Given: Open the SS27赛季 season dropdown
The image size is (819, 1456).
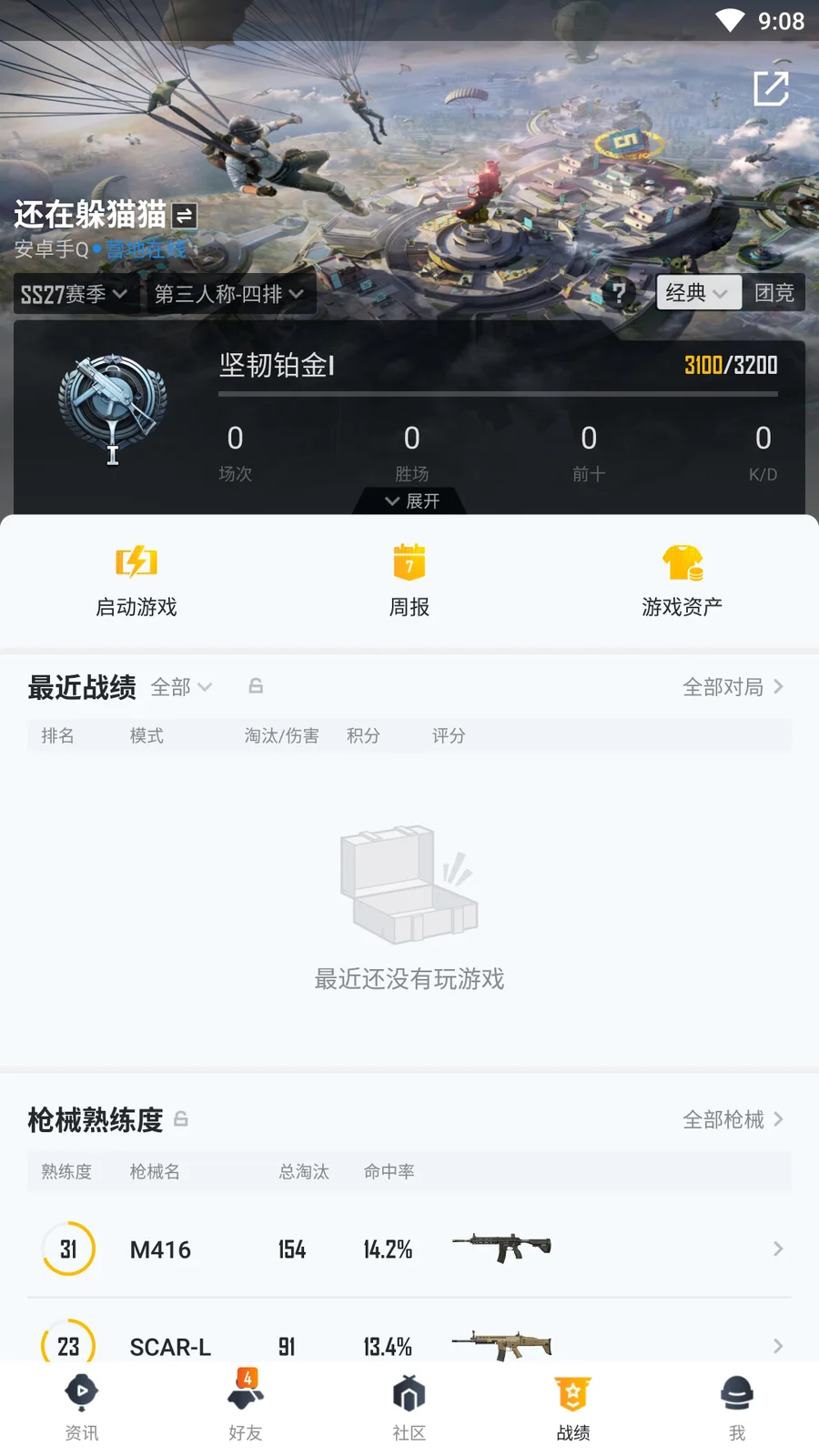Looking at the screenshot, I should tap(73, 294).
